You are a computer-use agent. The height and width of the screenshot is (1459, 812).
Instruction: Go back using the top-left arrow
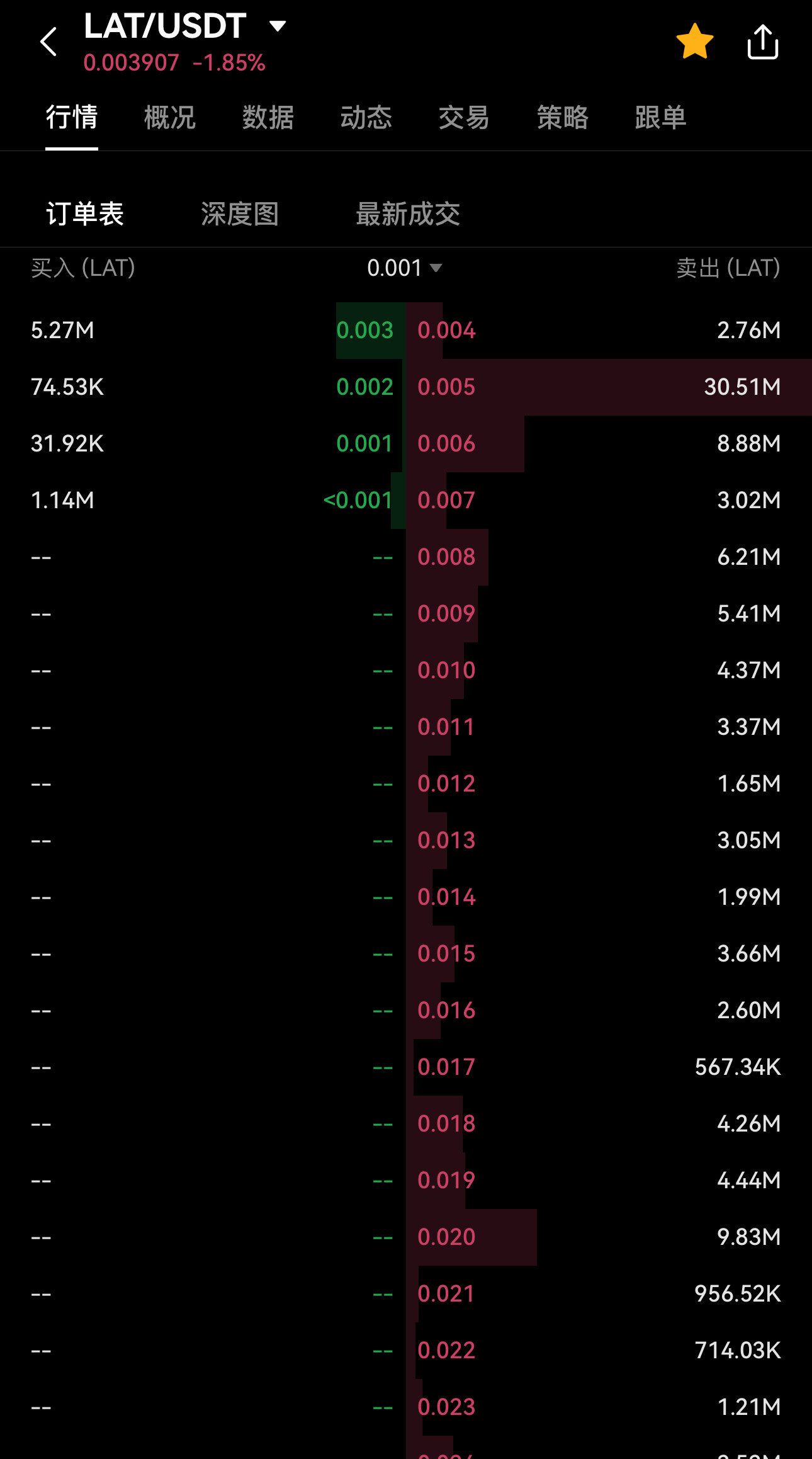pos(48,42)
